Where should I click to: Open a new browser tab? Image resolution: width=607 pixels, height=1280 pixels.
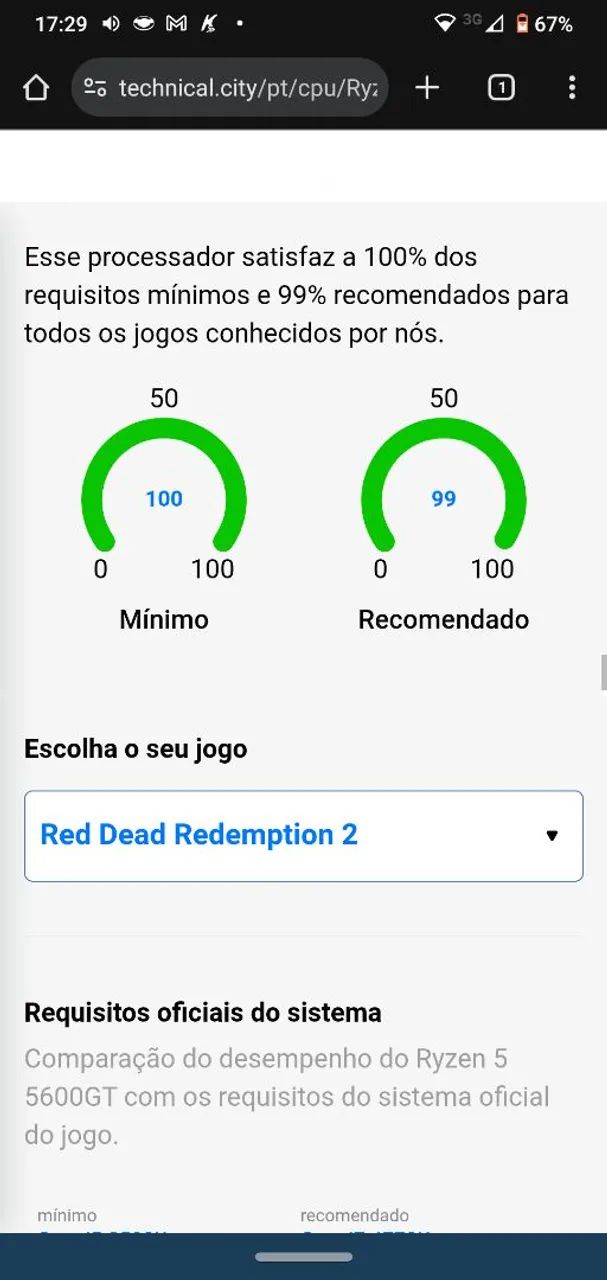pos(427,88)
